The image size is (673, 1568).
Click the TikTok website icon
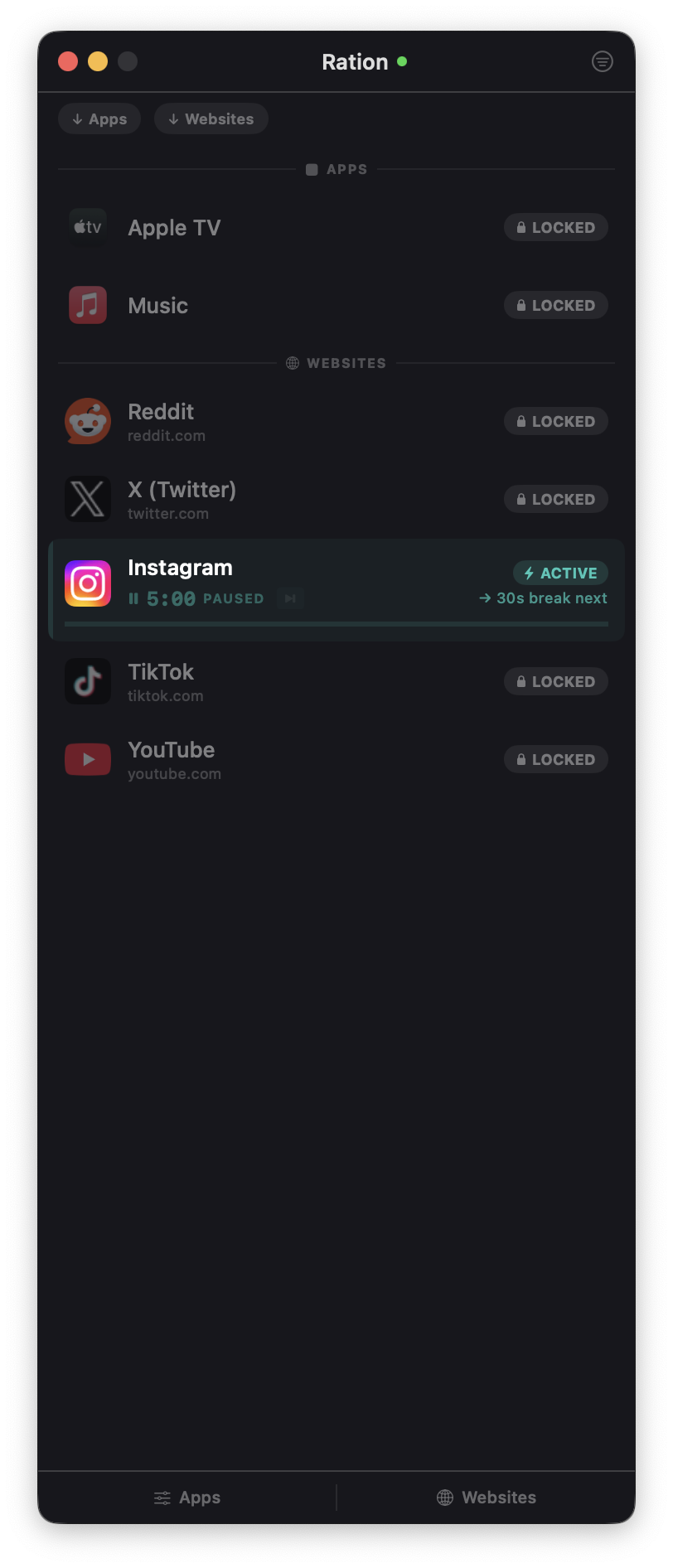click(87, 680)
